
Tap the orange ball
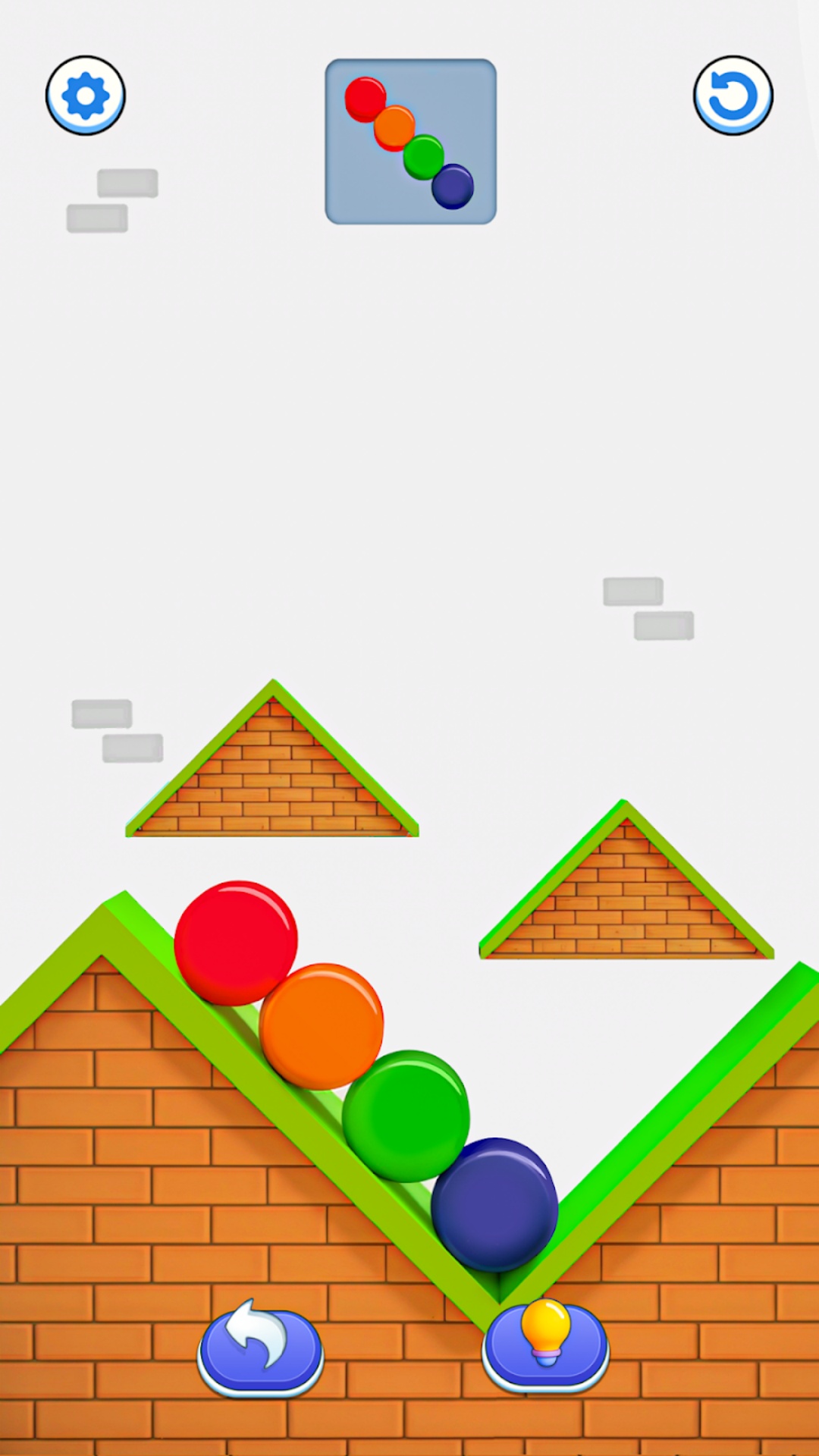point(322,1025)
